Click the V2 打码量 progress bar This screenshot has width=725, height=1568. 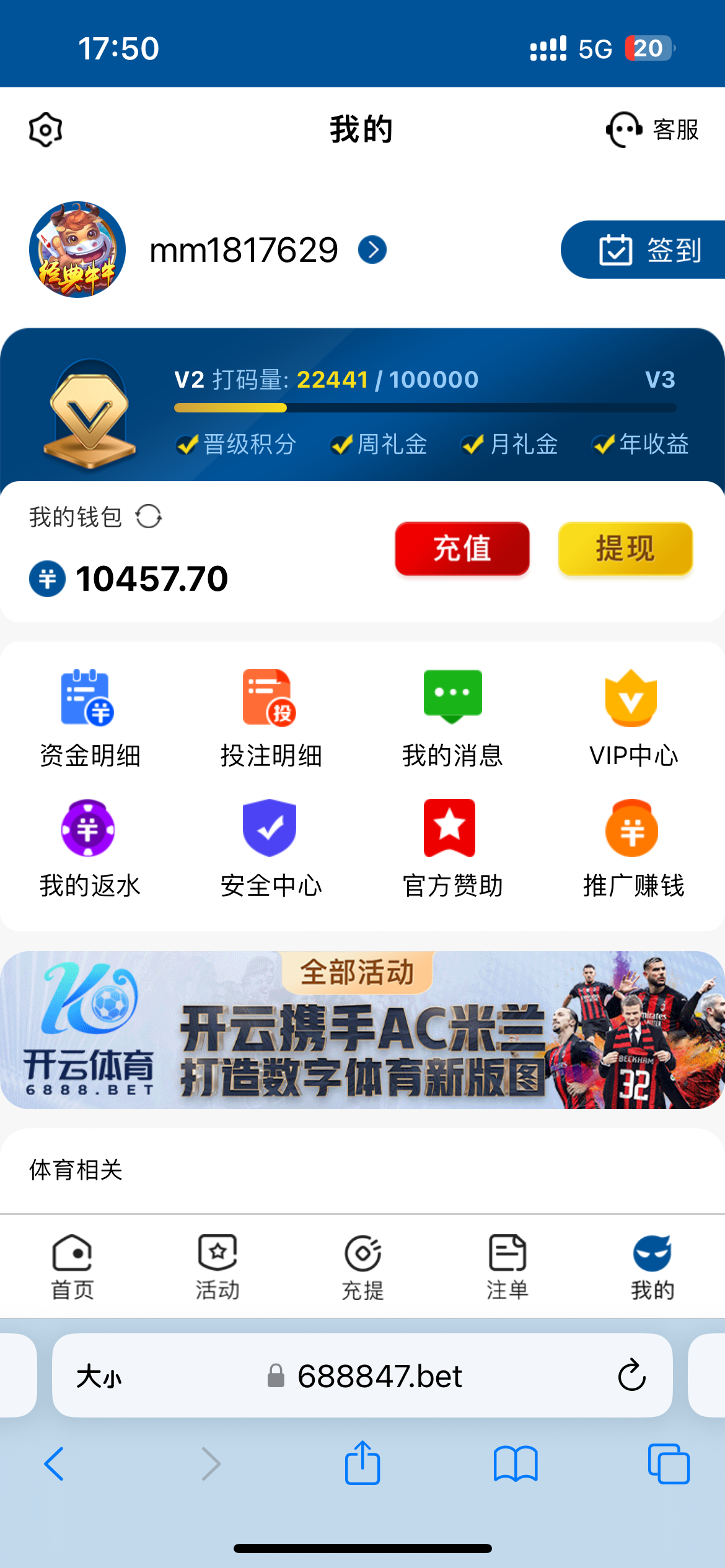click(424, 408)
